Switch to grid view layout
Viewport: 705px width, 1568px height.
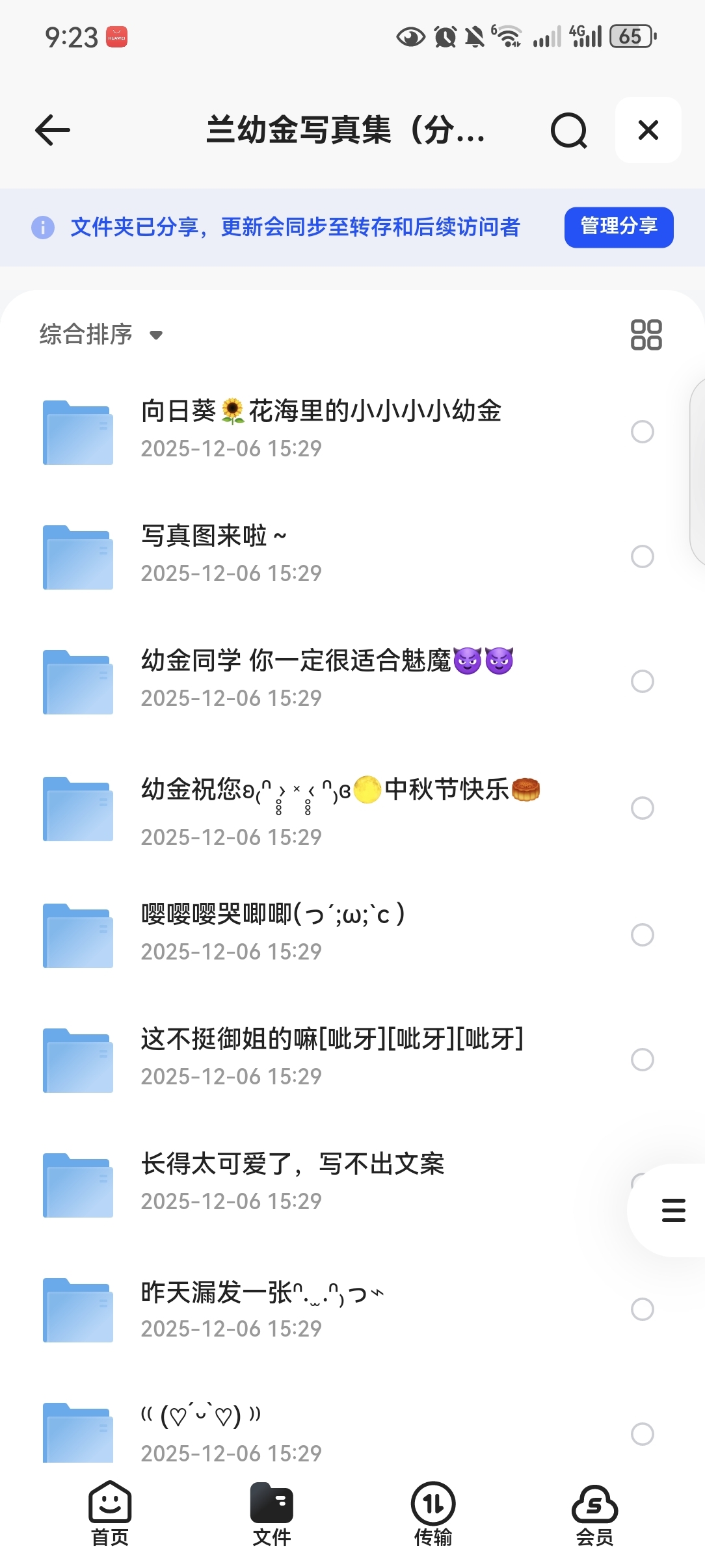(x=646, y=335)
